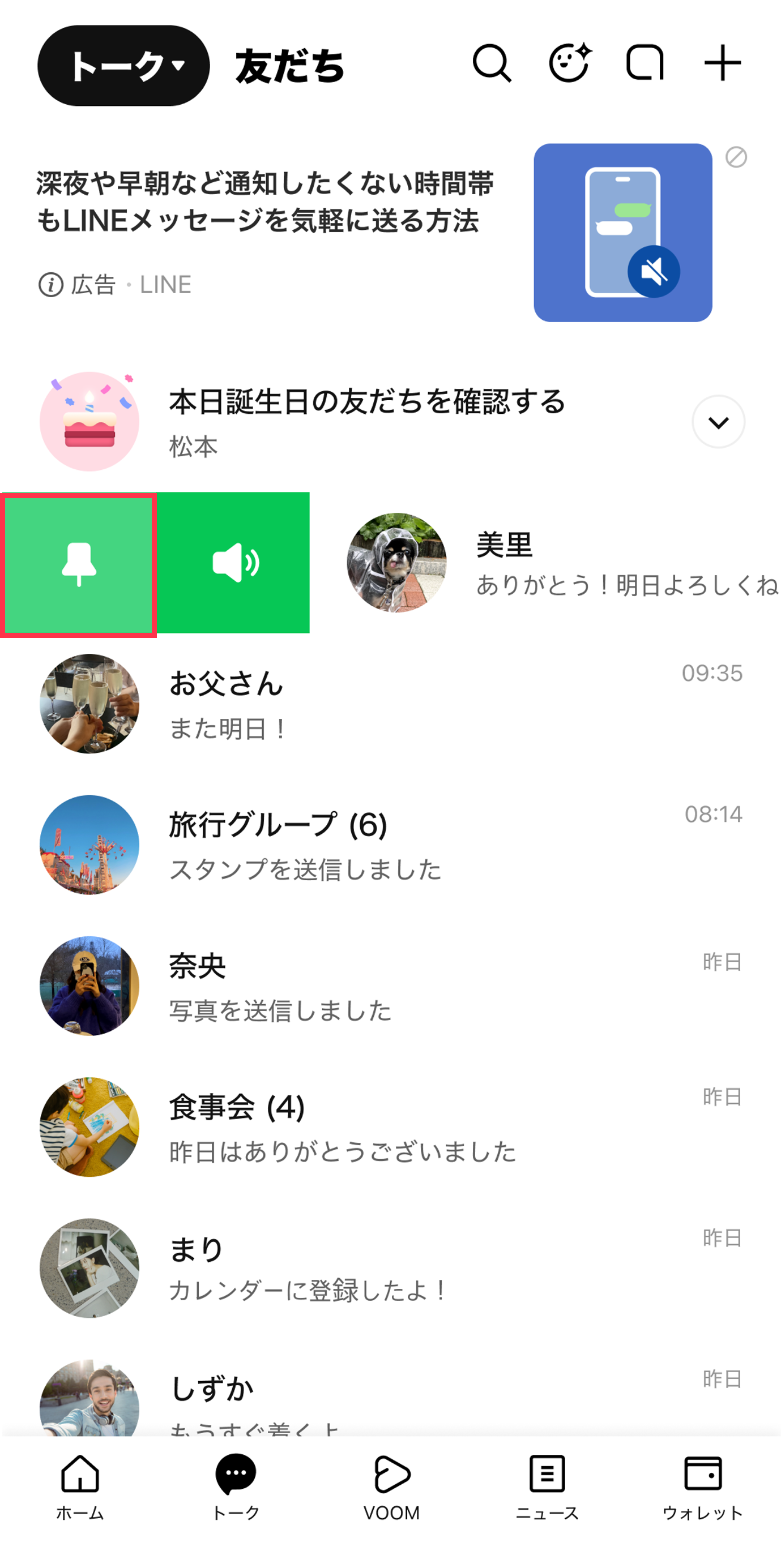The height and width of the screenshot is (1568, 781).
Task: Switch to the ニュース tab
Action: pyautogui.click(x=547, y=1485)
